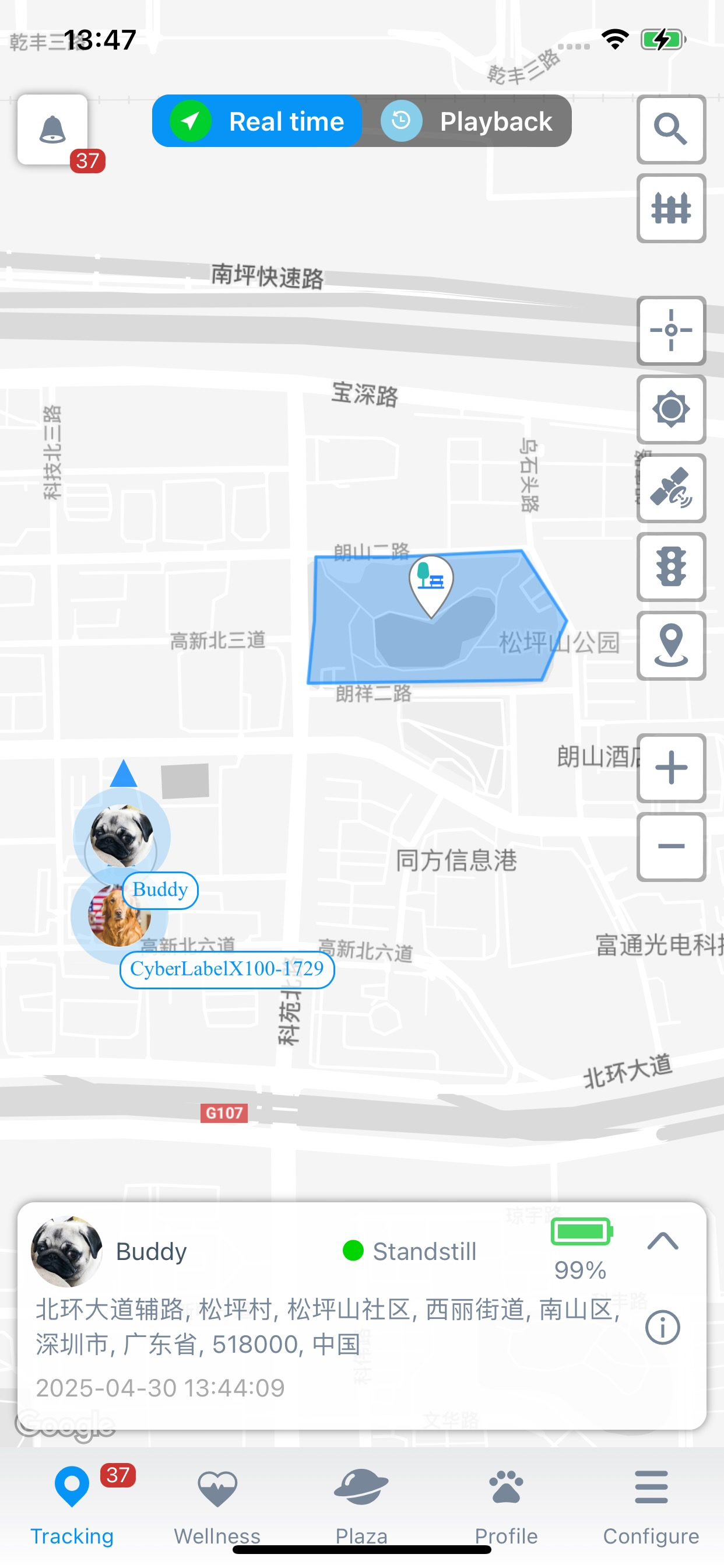724x1568 pixels.
Task: Open the map layers grid icon
Action: pos(671,208)
